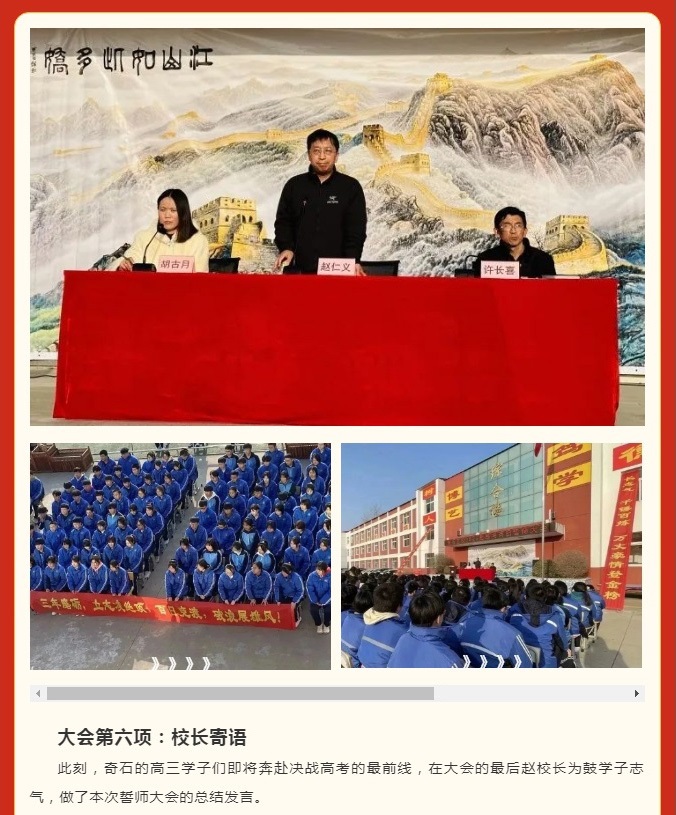This screenshot has height=815, width=676.
Task: Tap the scrollbar's right arrow
Action: (x=636, y=693)
